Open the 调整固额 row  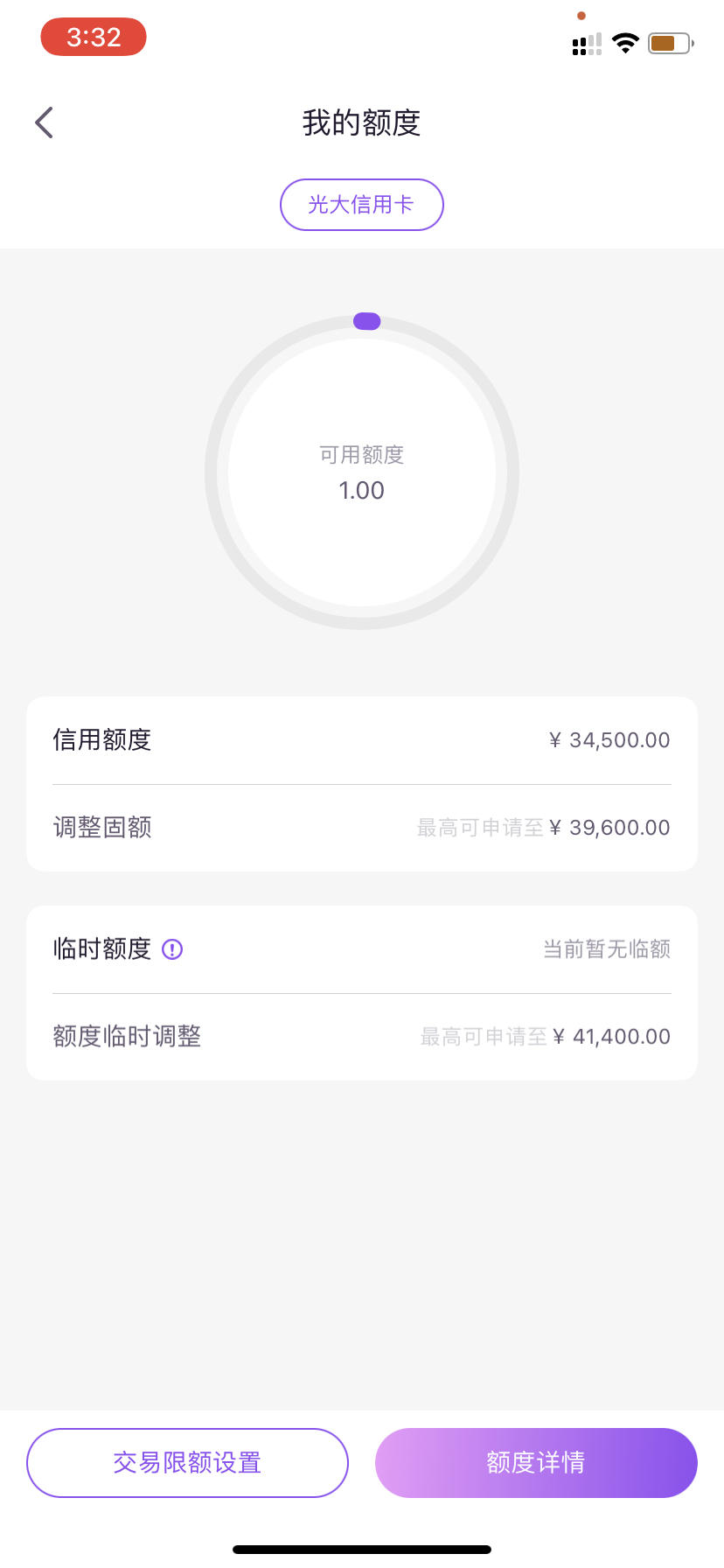[362, 828]
